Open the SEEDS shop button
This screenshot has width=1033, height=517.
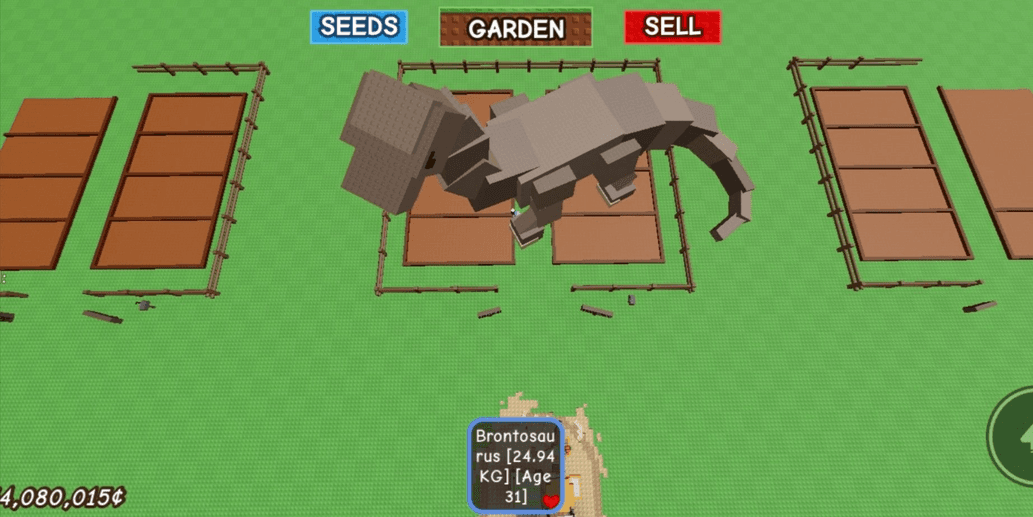click(358, 27)
